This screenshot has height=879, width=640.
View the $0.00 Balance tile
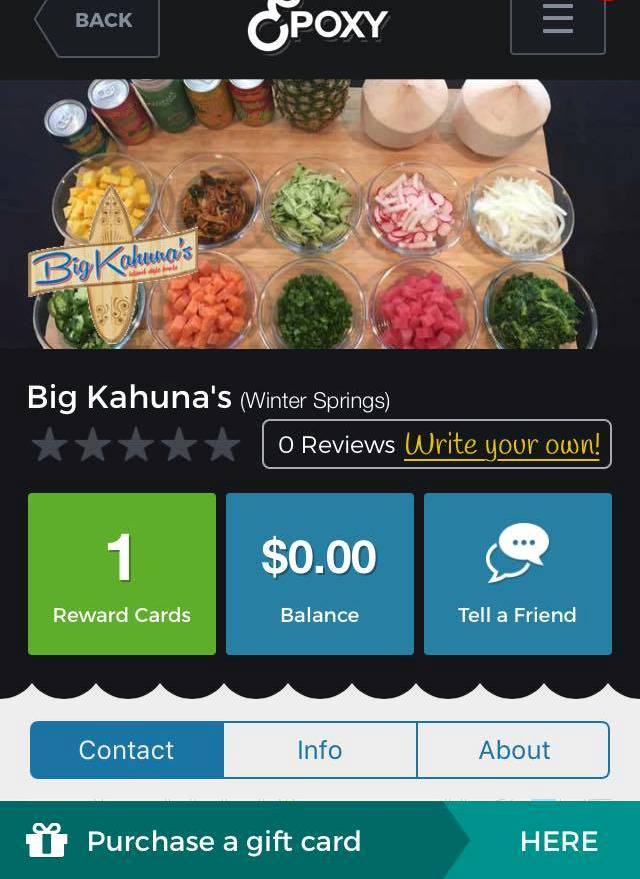319,574
